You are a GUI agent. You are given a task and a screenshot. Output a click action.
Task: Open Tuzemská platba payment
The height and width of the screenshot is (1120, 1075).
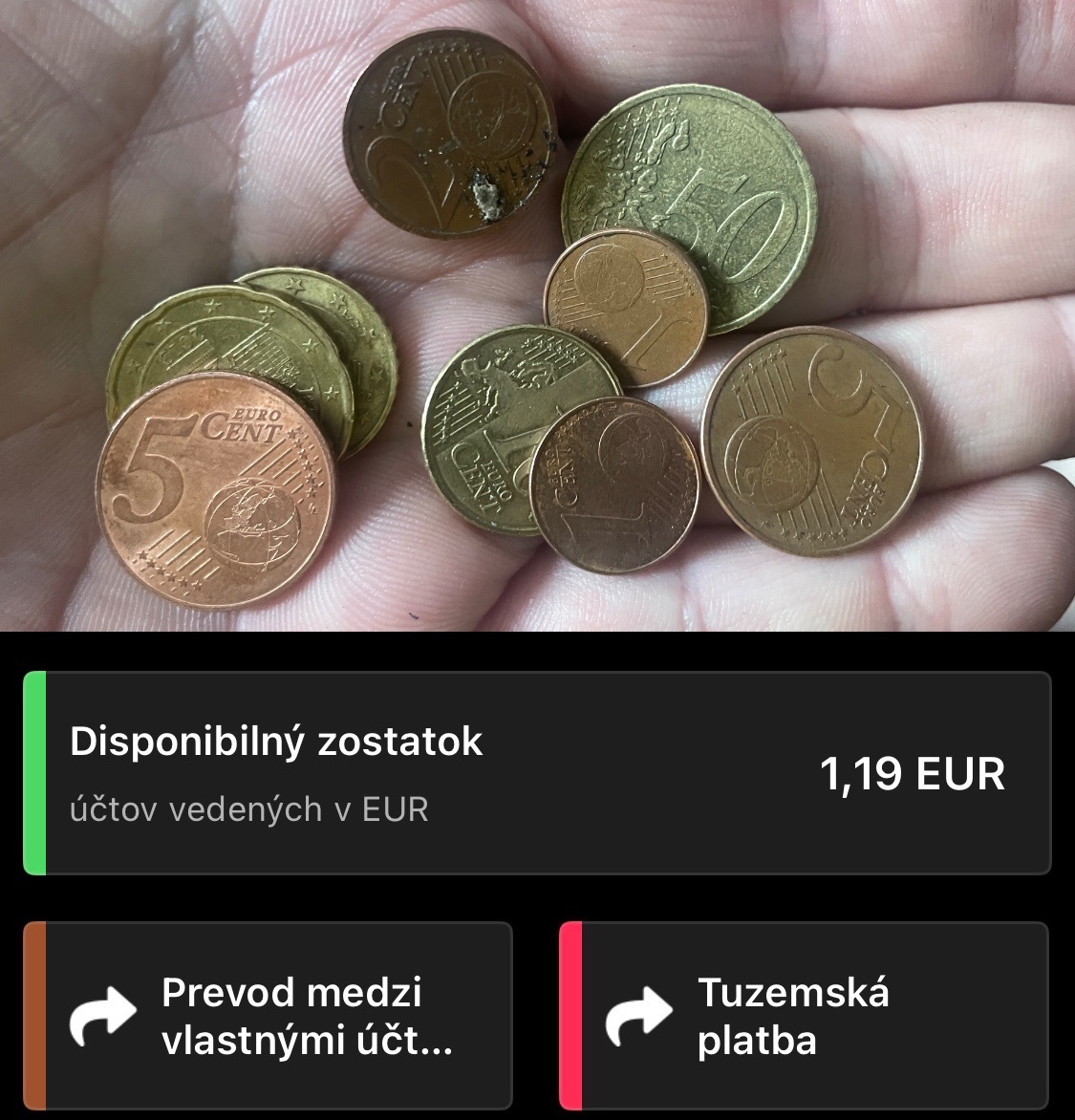[805, 1016]
